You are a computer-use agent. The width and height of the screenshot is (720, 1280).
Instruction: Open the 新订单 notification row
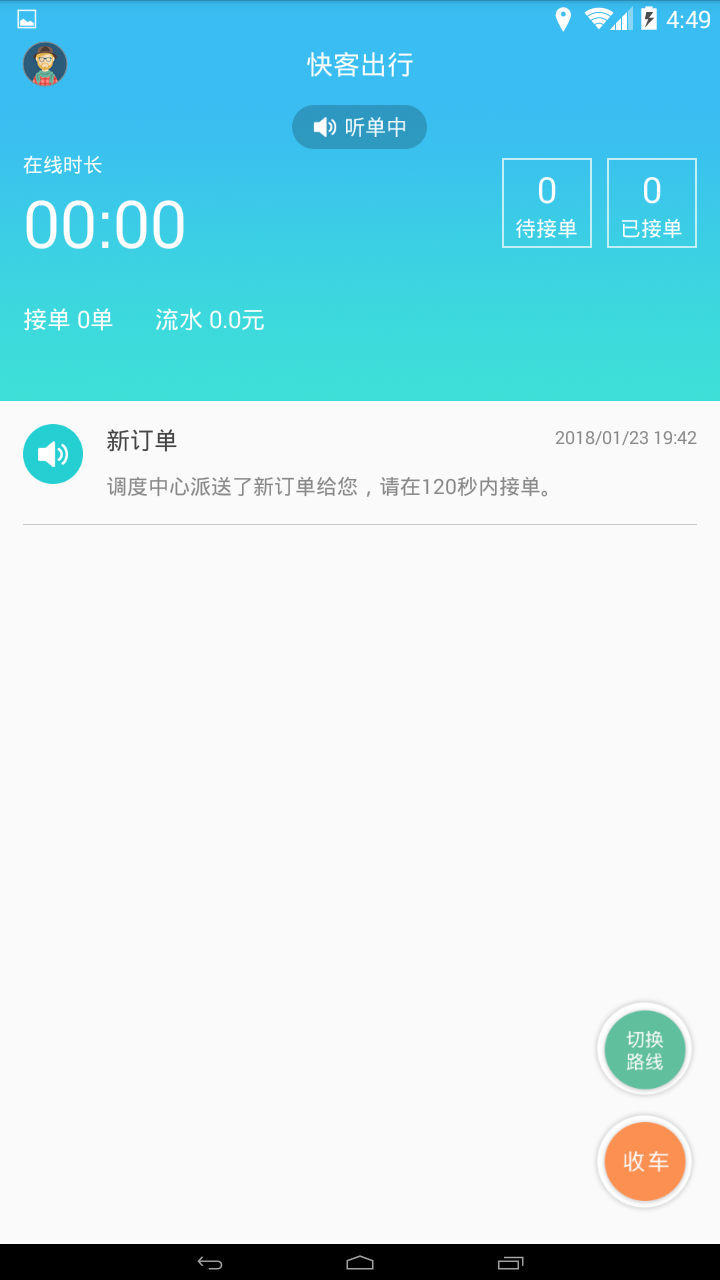point(360,463)
